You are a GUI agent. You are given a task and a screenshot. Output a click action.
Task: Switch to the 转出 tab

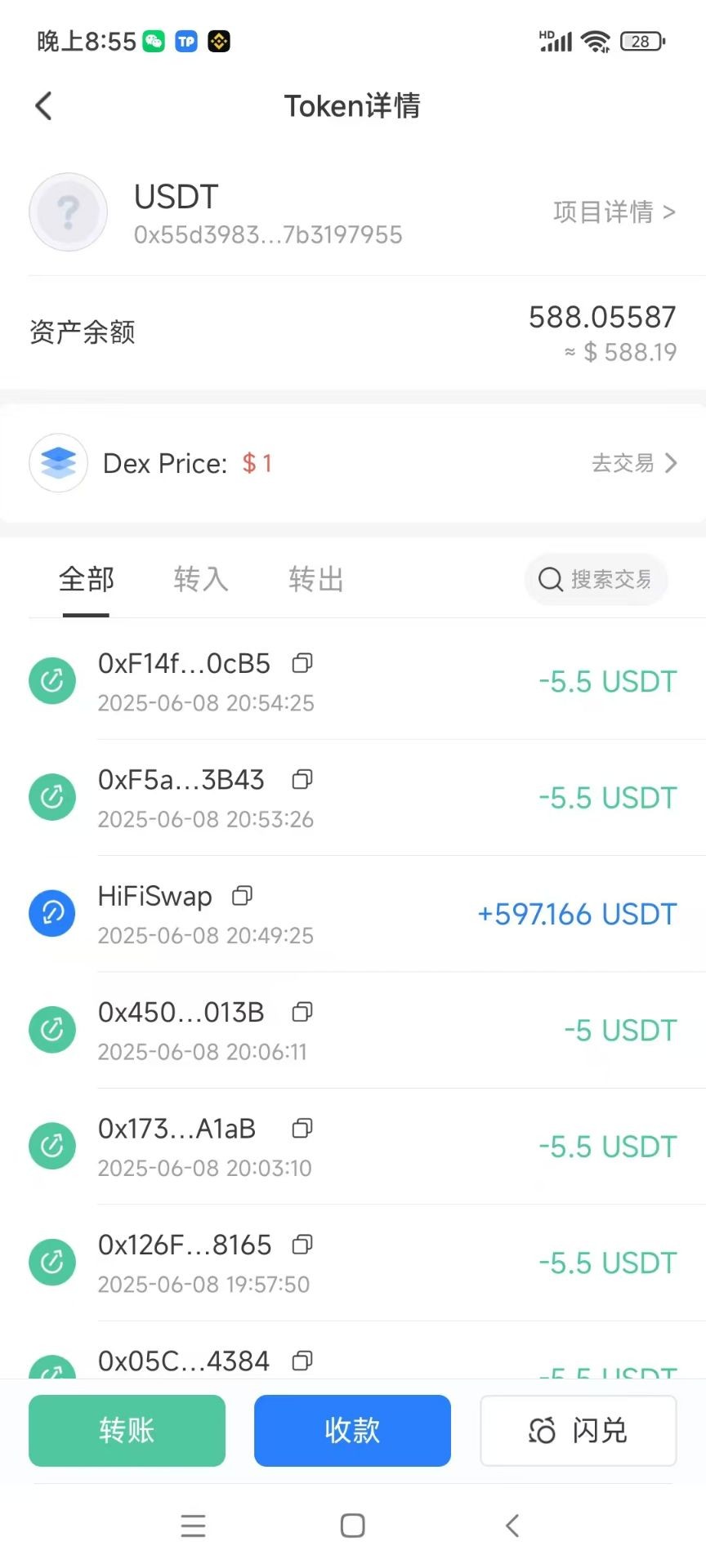tap(316, 580)
